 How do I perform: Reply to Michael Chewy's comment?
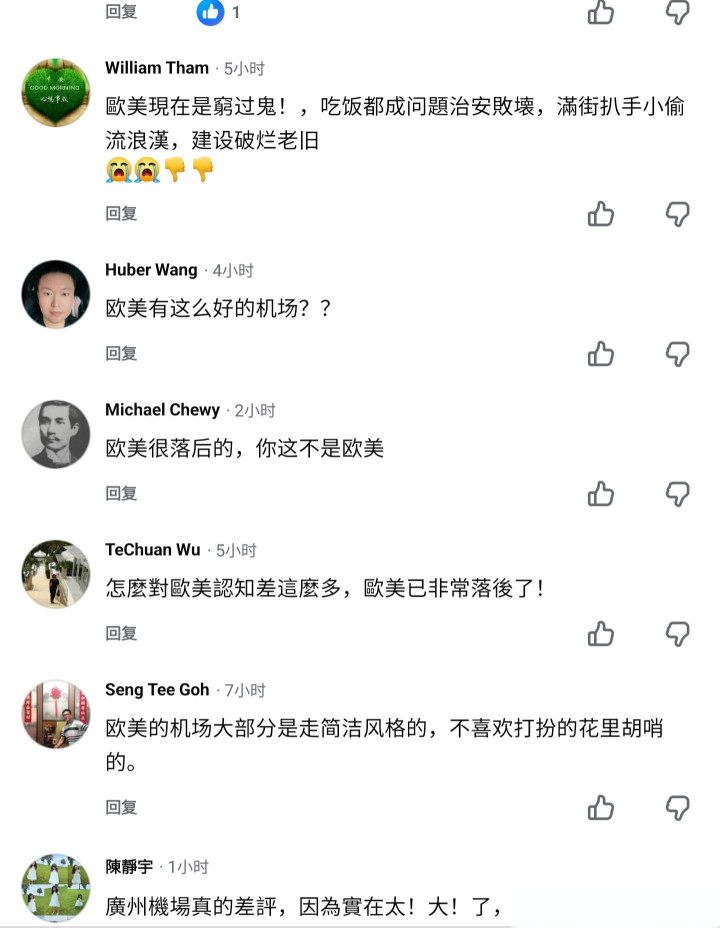click(x=121, y=493)
